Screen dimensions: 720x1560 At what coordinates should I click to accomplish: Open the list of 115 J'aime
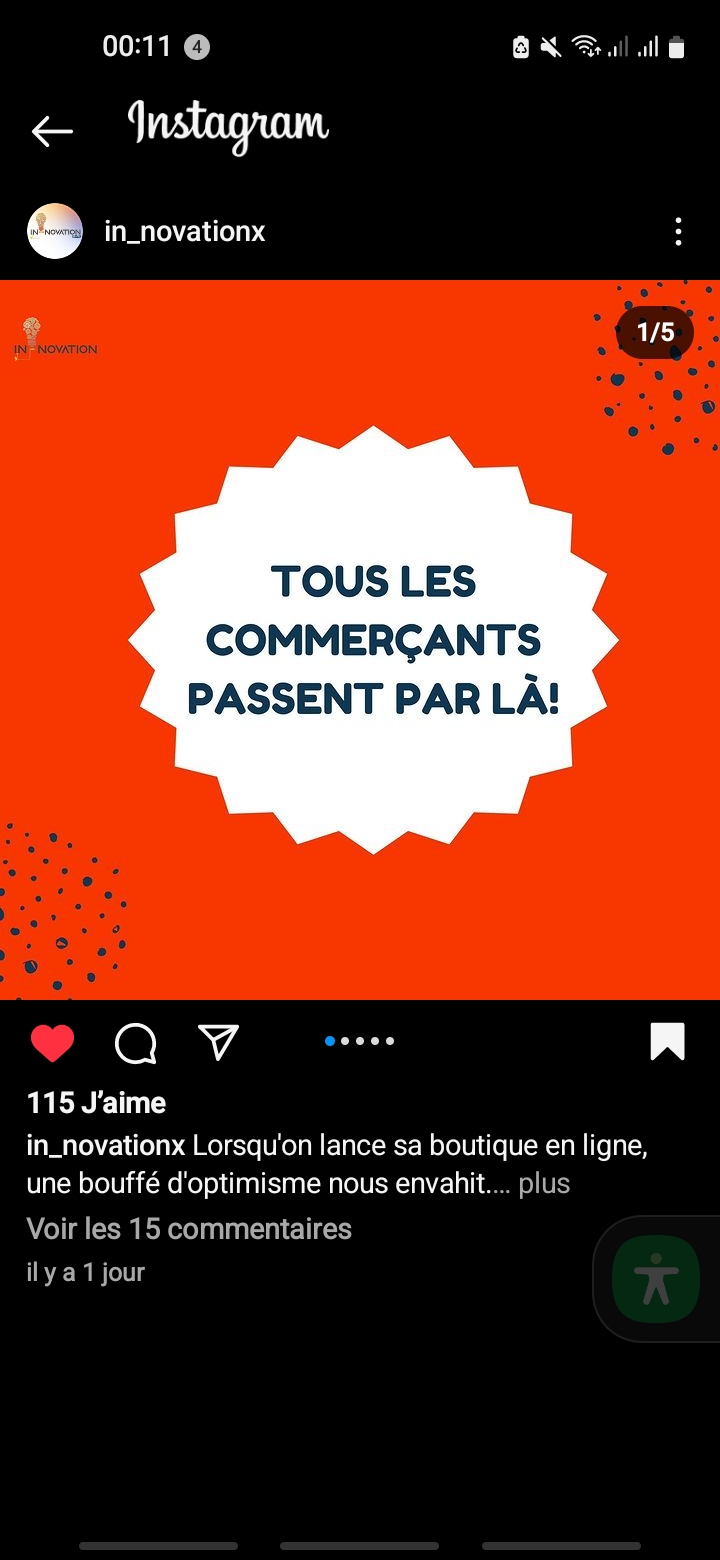(x=96, y=1103)
